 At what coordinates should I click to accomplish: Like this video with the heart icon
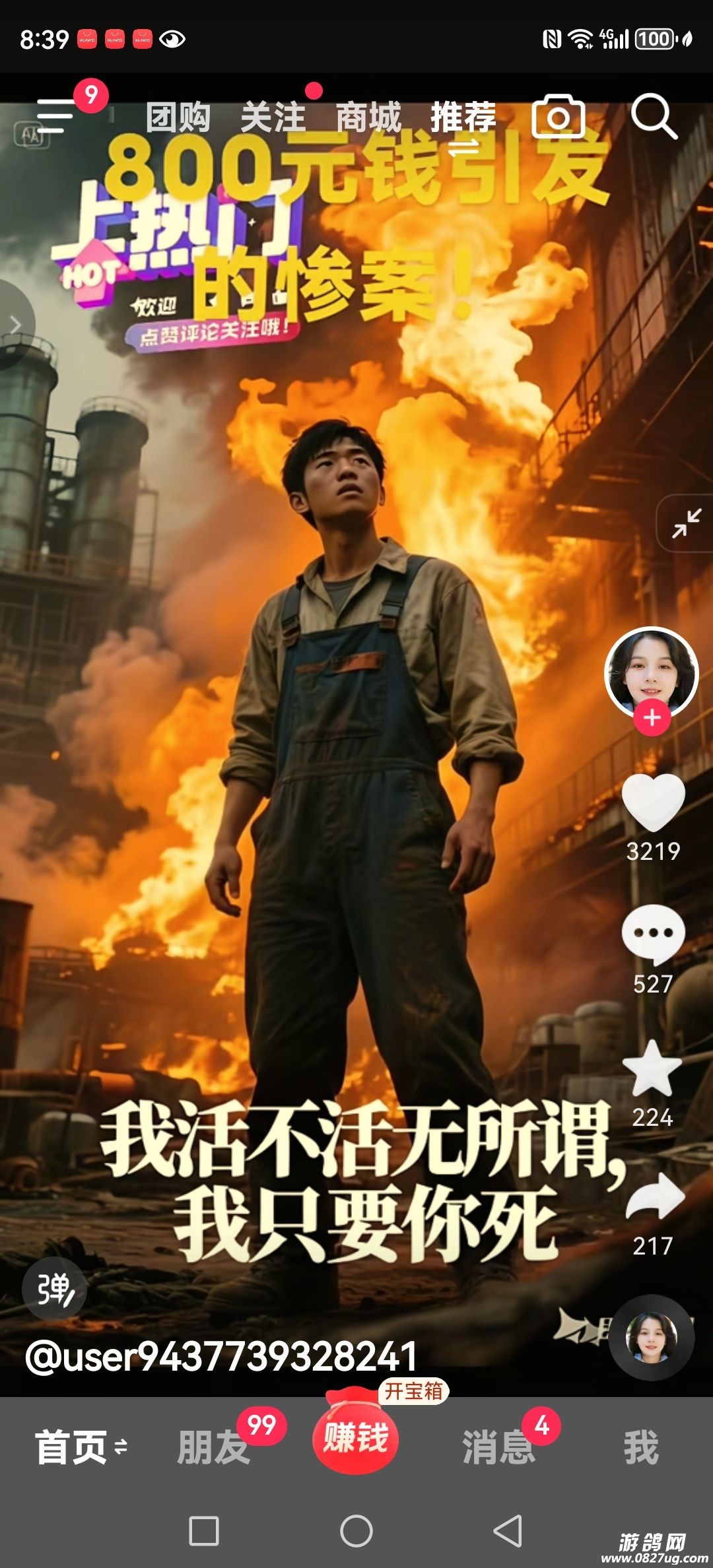pyautogui.click(x=653, y=802)
